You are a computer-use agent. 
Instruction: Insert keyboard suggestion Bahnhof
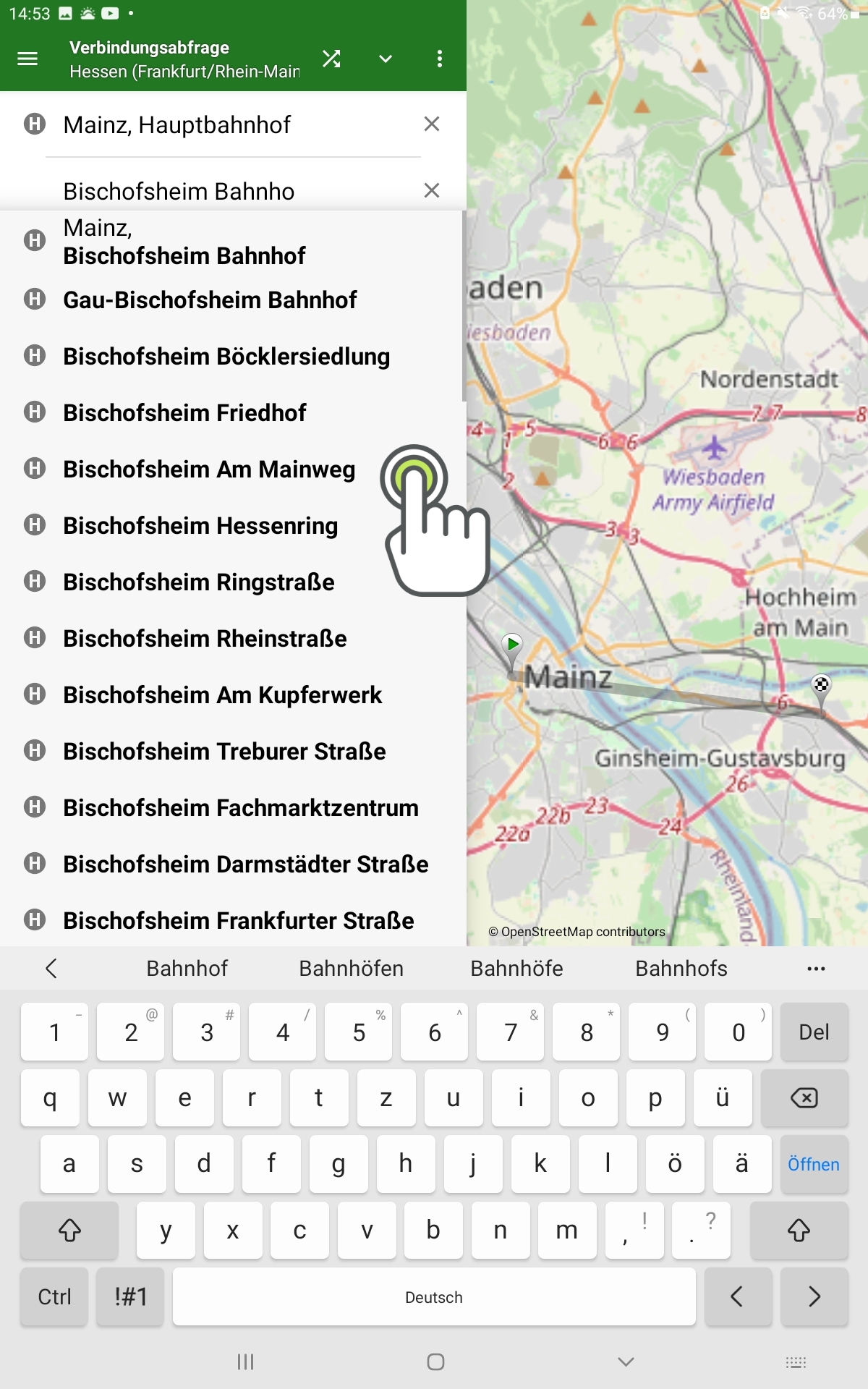[x=187, y=968]
